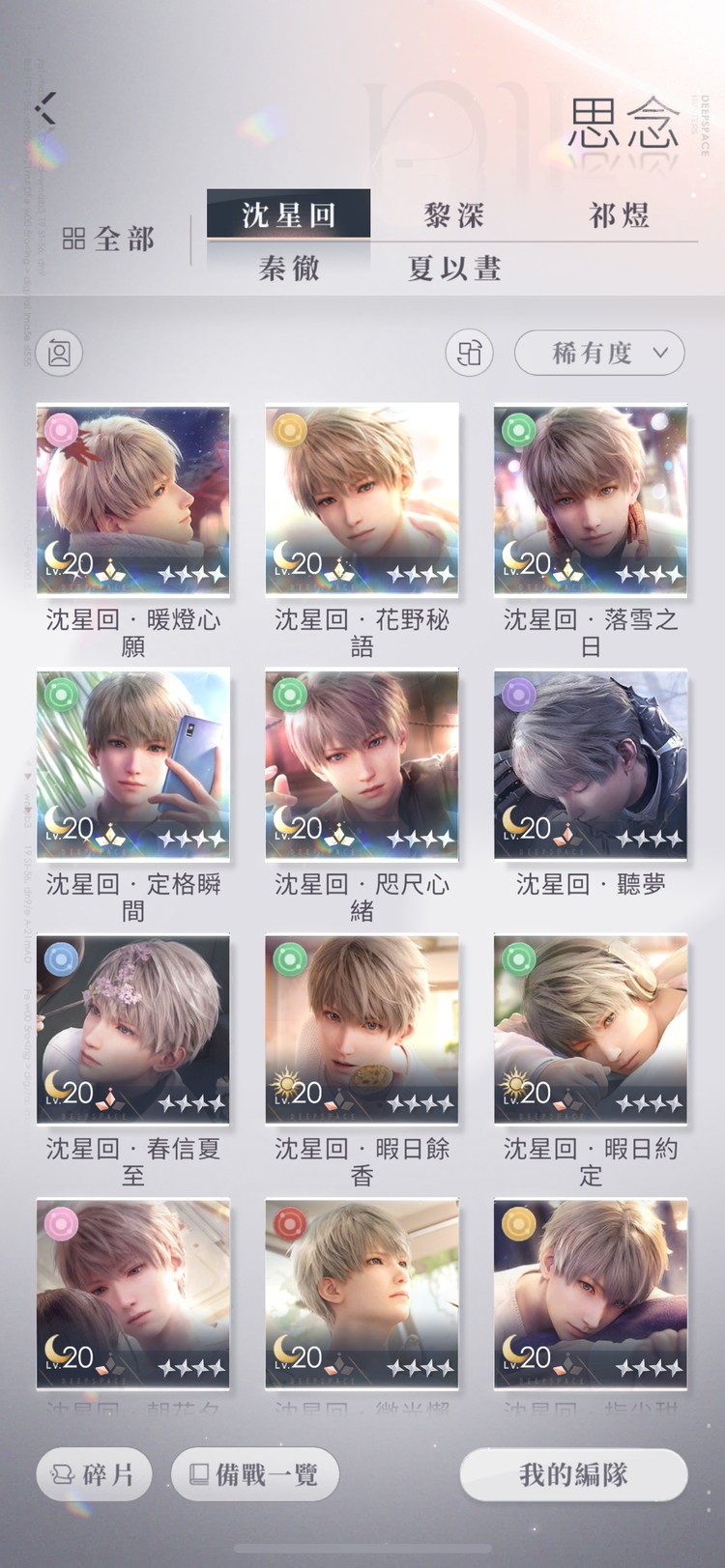Open the 稀有度 sort dropdown
This screenshot has height=1568, width=725.
(x=599, y=353)
